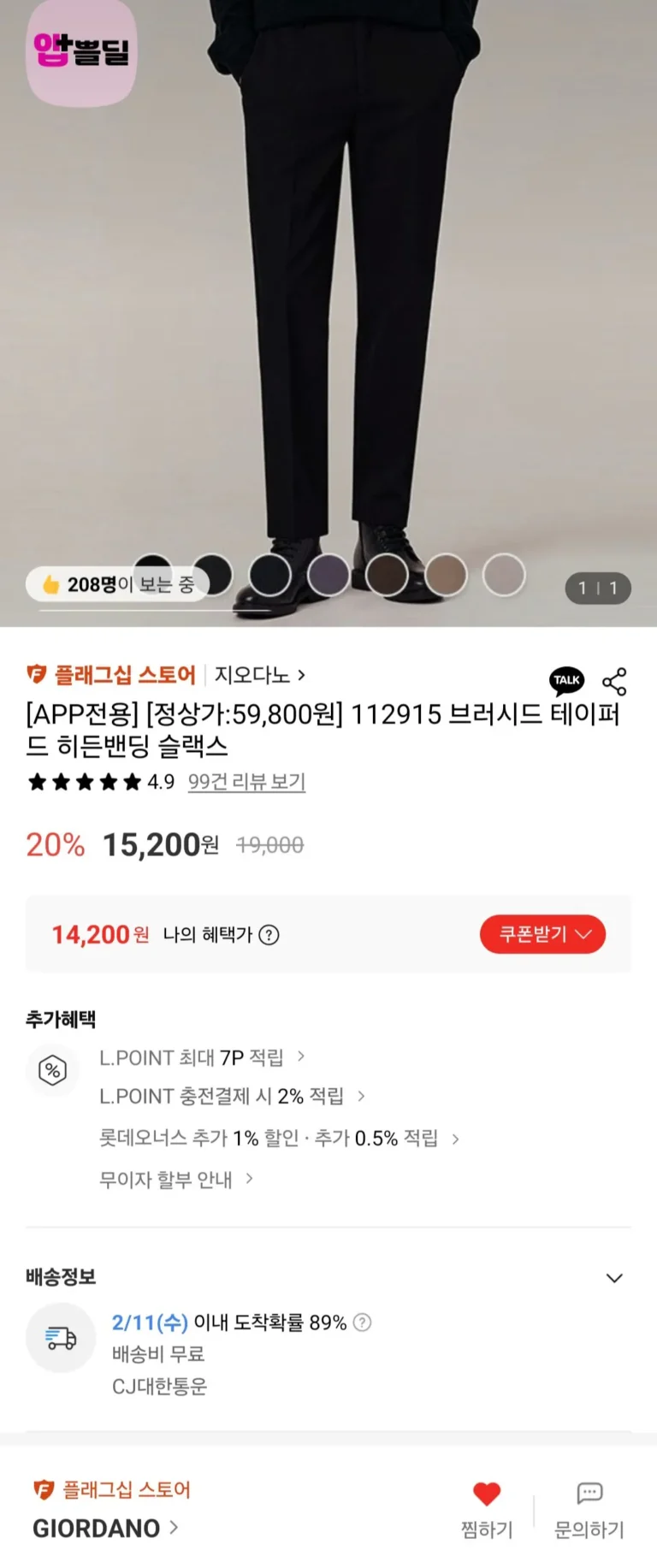Open 롯데오너스 추가 1% 할인 details

tap(278, 1139)
